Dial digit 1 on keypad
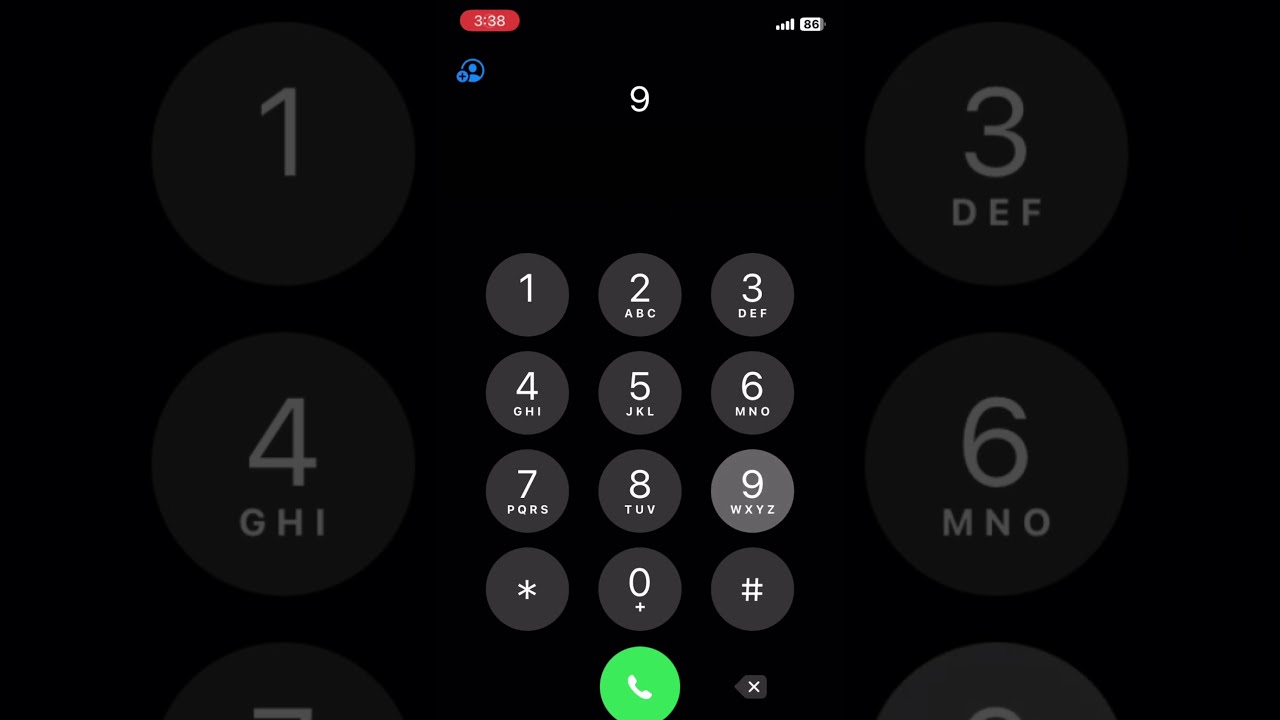 [527, 295]
